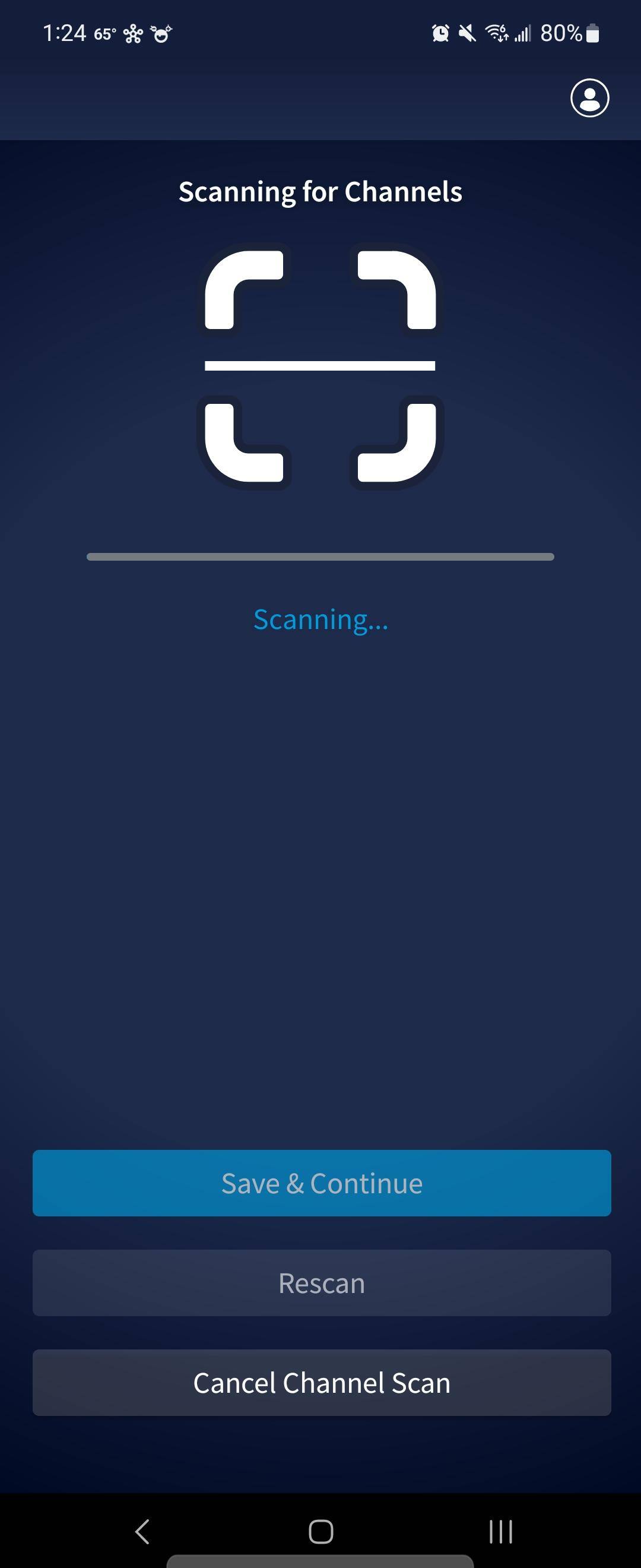Cancel the channel scan
This screenshot has height=1568, width=641.
pos(321,1382)
